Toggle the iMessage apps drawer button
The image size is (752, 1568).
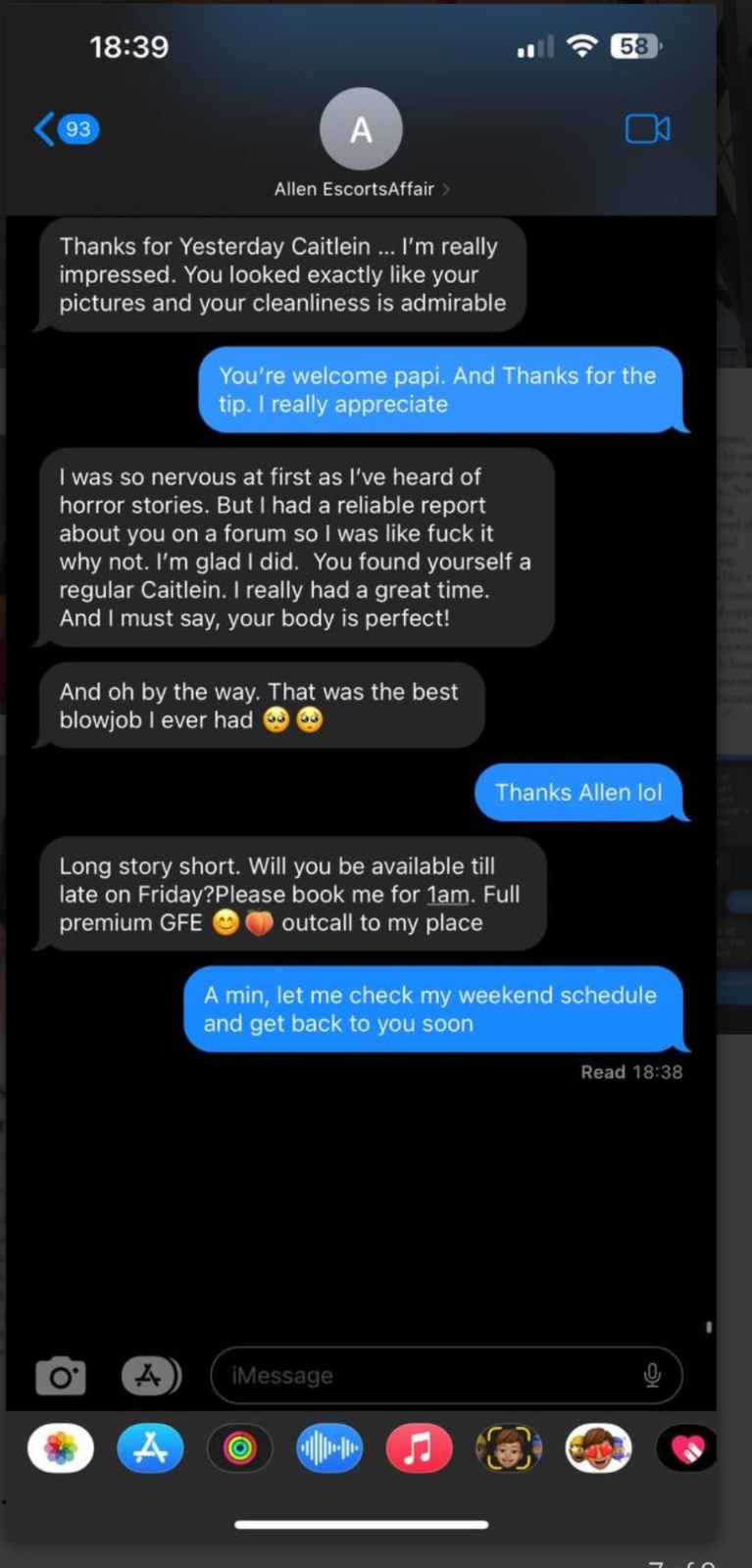coord(150,1376)
